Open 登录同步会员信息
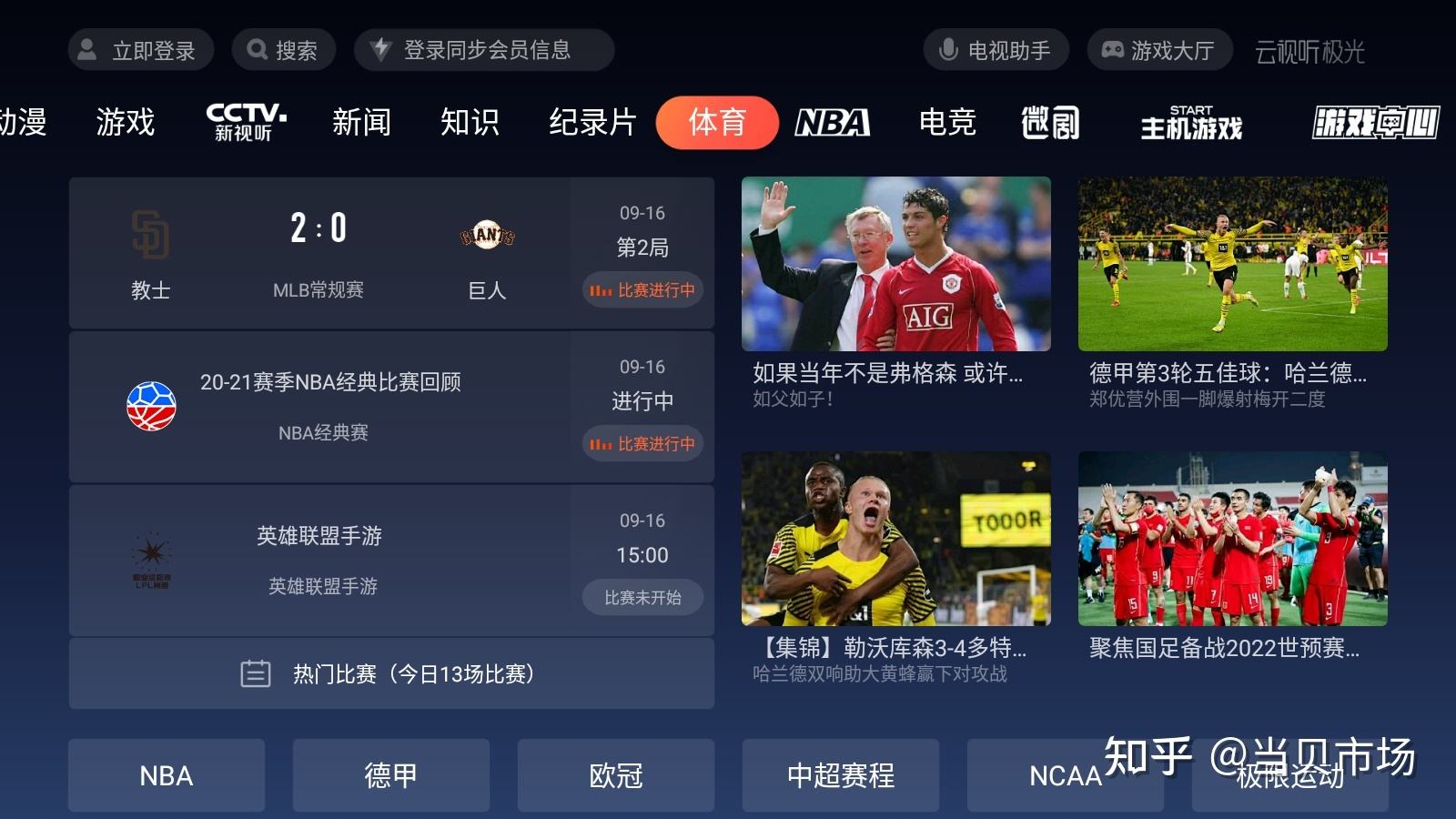Image resolution: width=1456 pixels, height=819 pixels. pyautogui.click(x=484, y=50)
